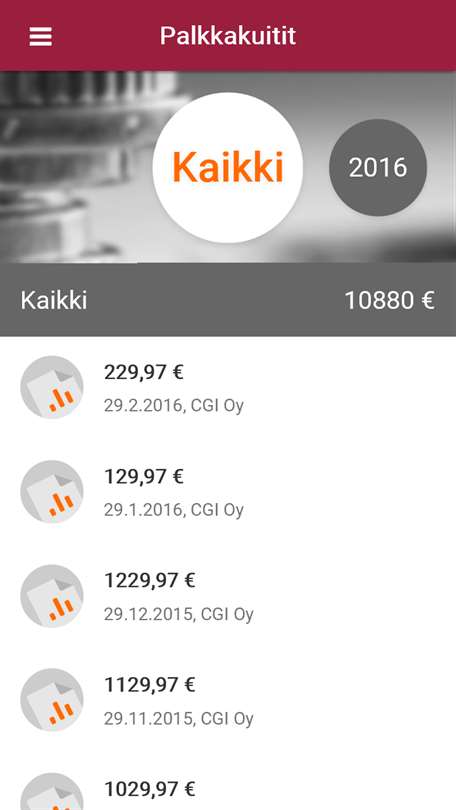Open the hamburger drawer menu

40,36
